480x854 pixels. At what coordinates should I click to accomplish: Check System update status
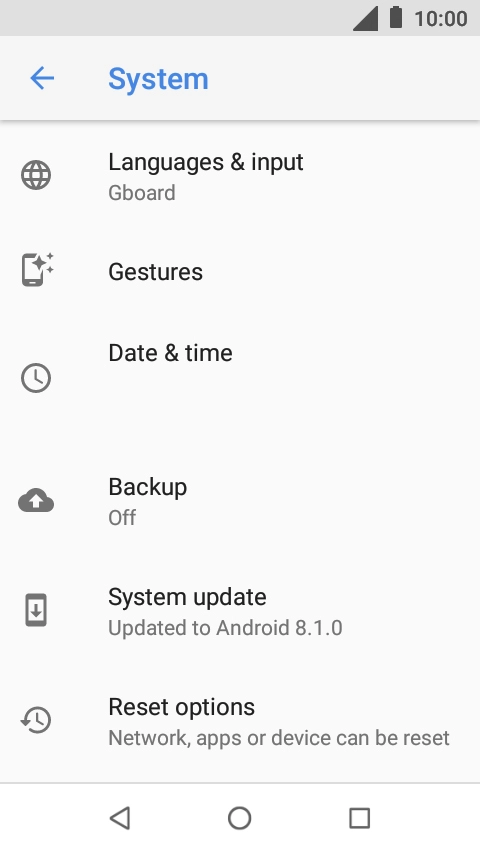coord(240,611)
